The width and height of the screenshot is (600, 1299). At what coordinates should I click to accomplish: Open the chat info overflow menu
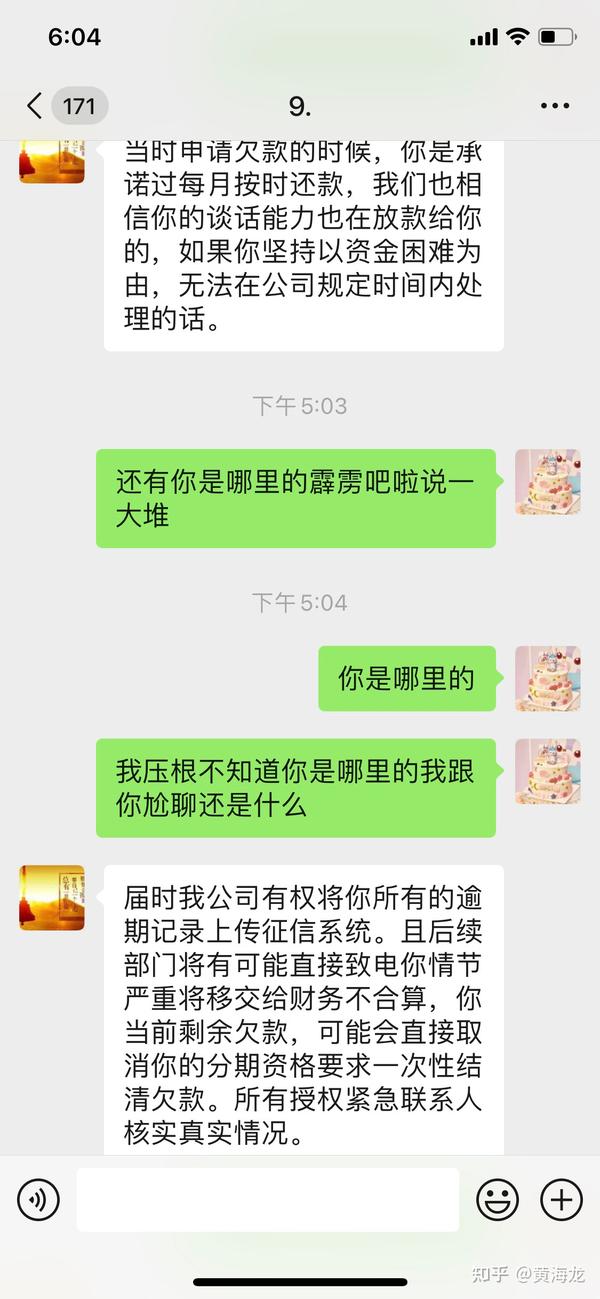[x=554, y=105]
